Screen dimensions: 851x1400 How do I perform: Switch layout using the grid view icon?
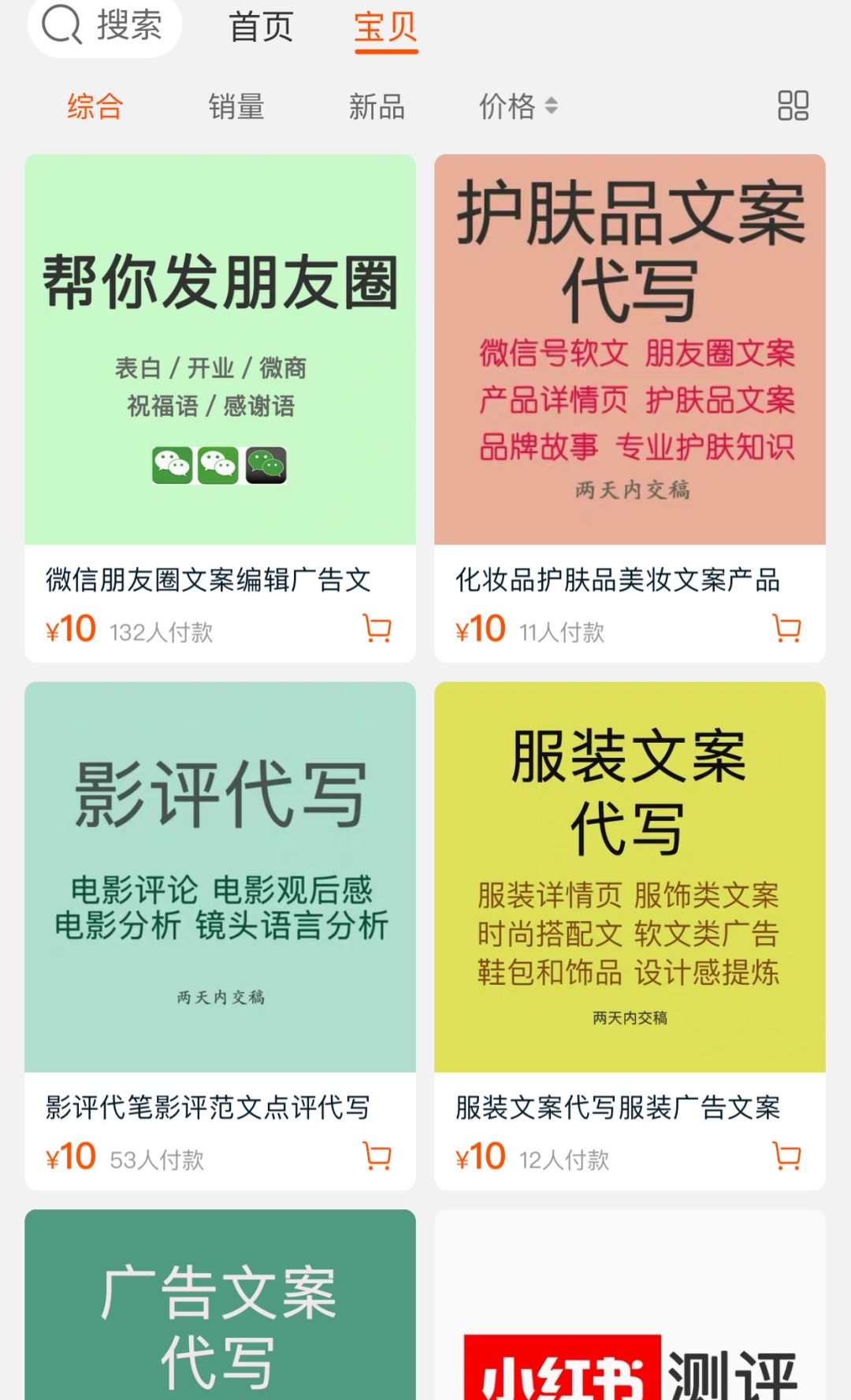point(794,105)
